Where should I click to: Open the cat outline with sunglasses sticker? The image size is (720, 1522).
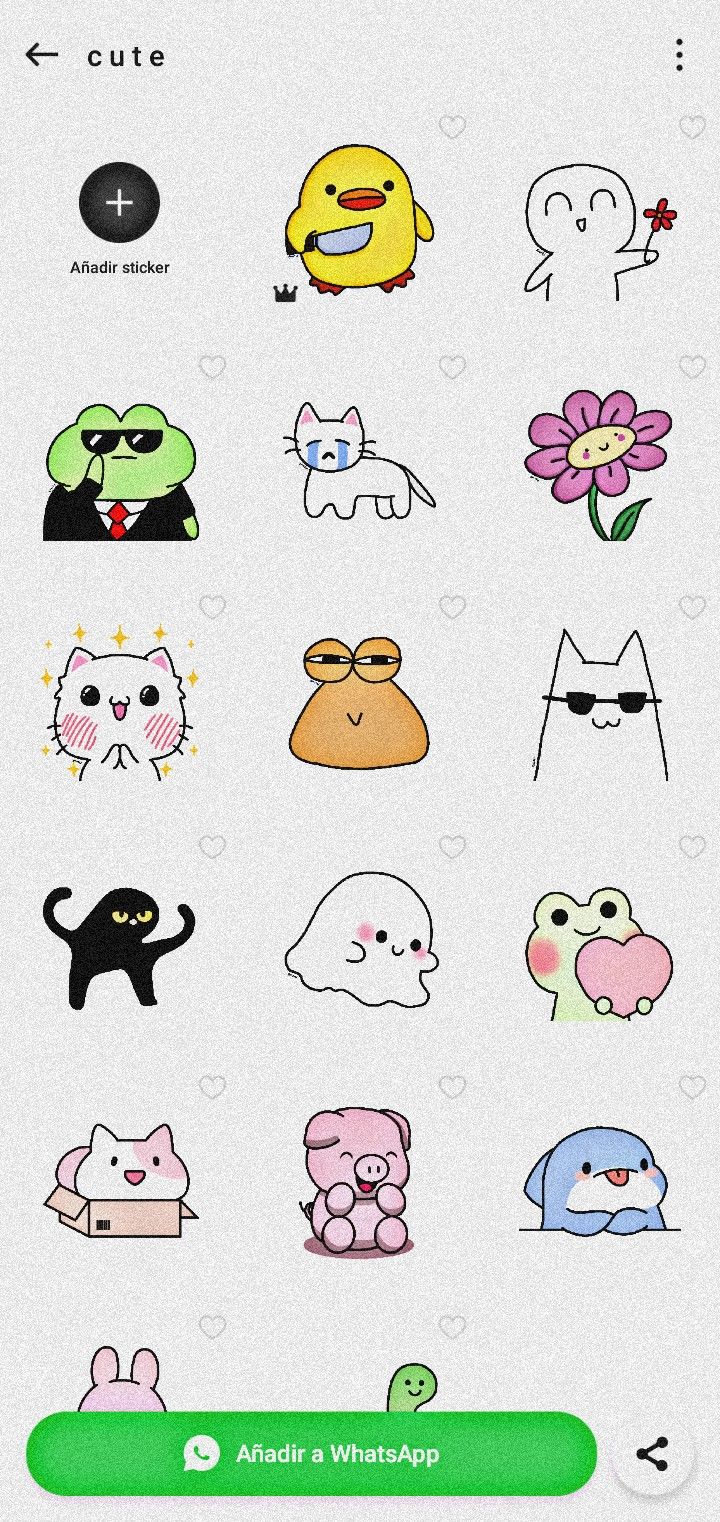600,705
